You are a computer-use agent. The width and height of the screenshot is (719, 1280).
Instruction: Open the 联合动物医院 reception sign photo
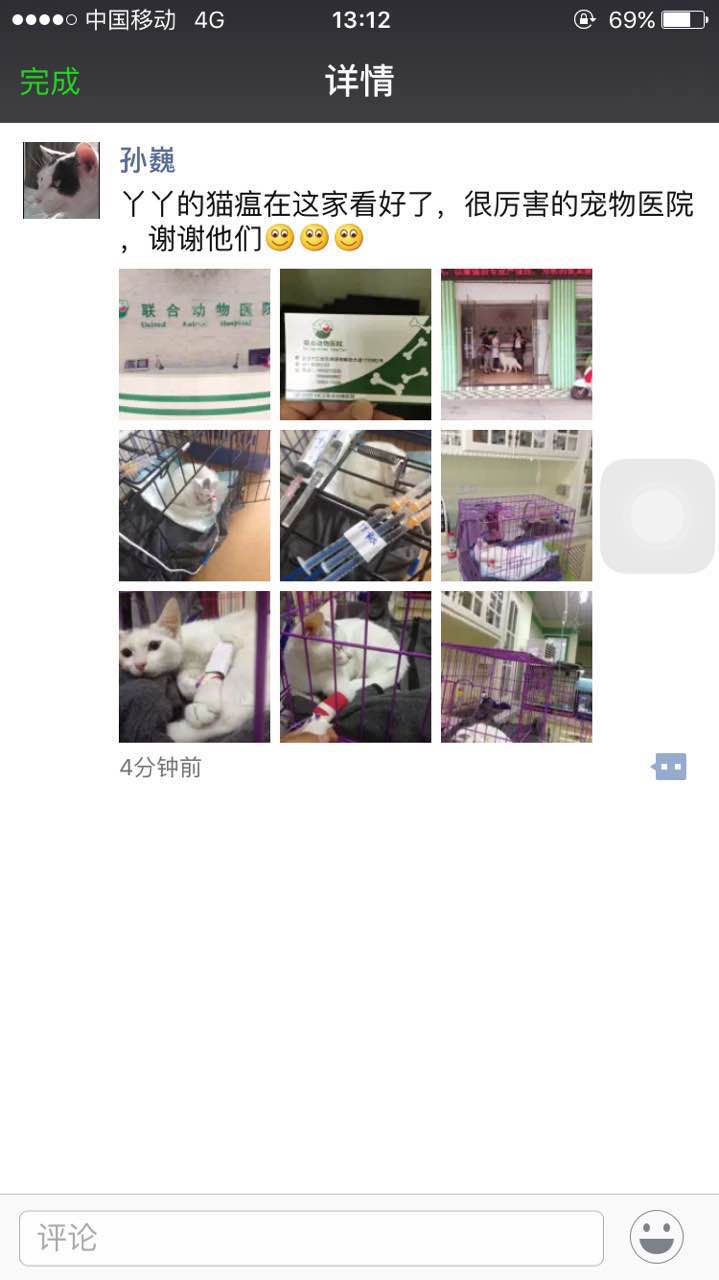194,344
